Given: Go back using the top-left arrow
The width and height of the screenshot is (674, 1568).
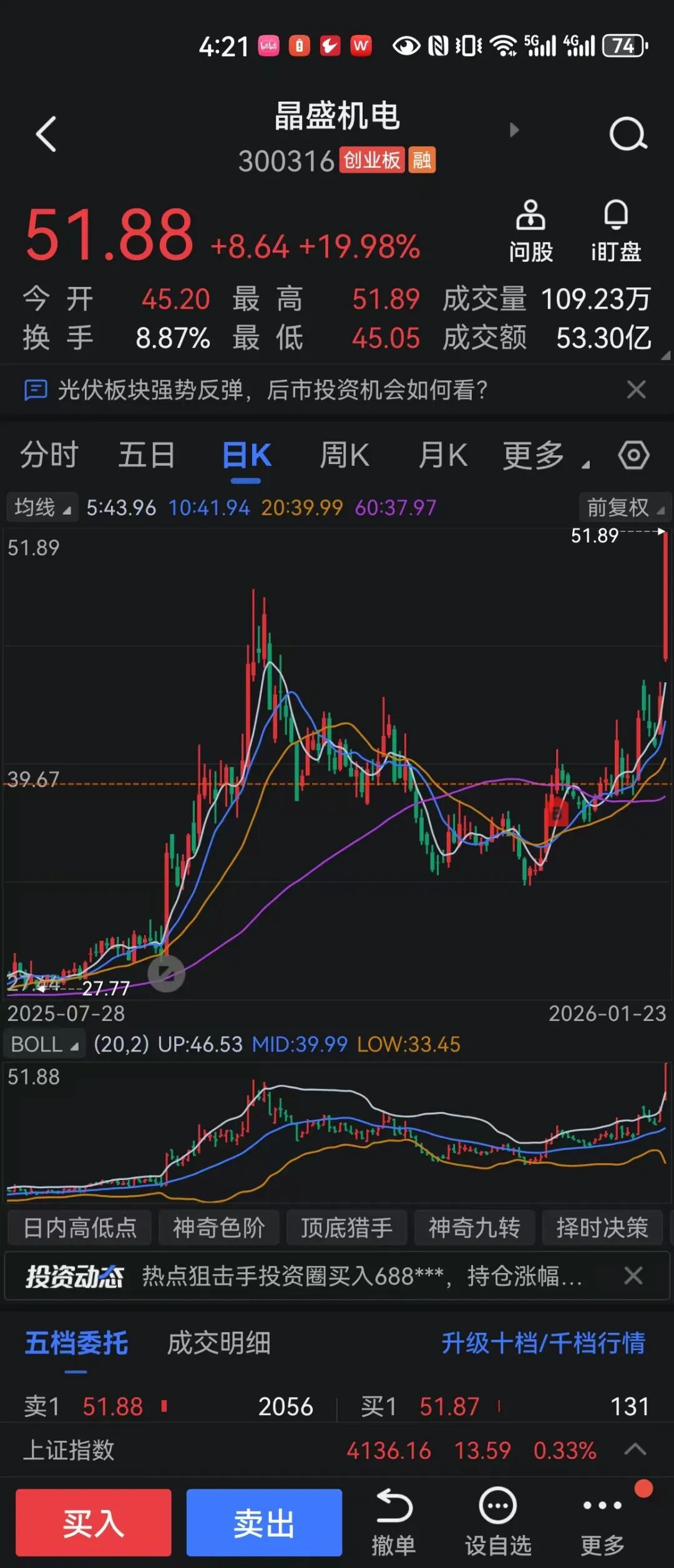Looking at the screenshot, I should point(47,134).
